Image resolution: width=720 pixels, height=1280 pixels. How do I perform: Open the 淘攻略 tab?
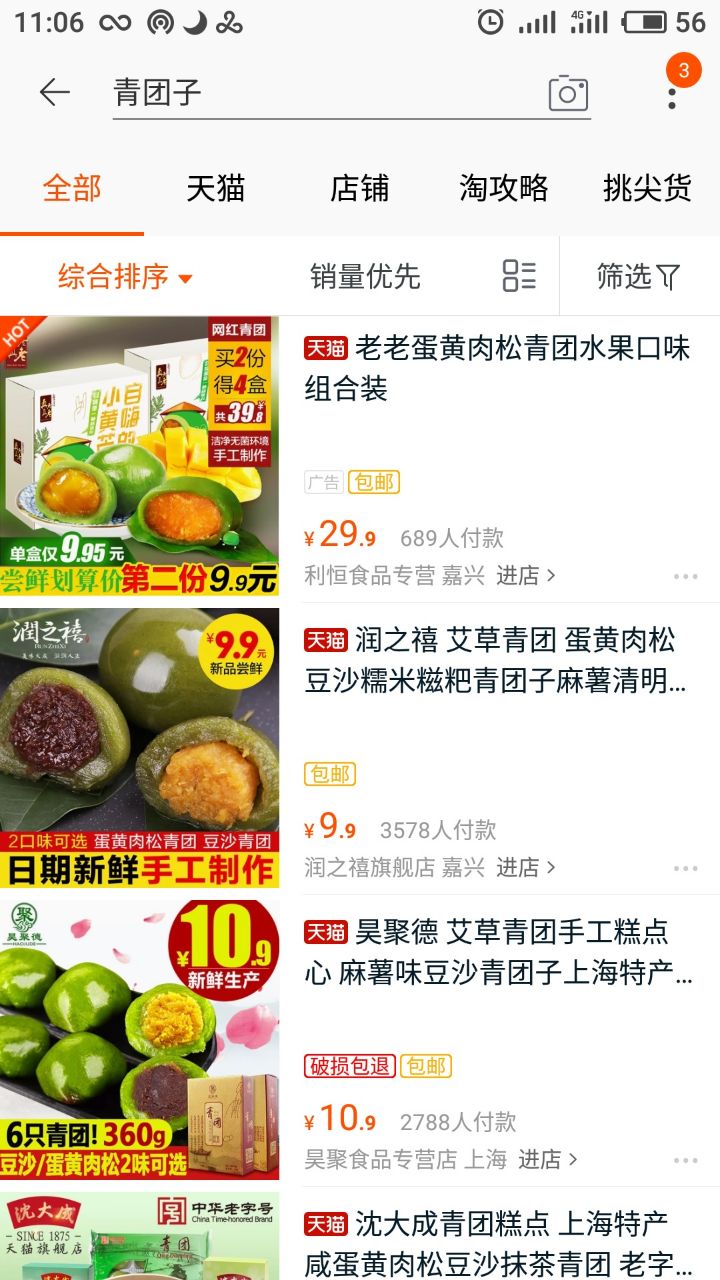[504, 188]
